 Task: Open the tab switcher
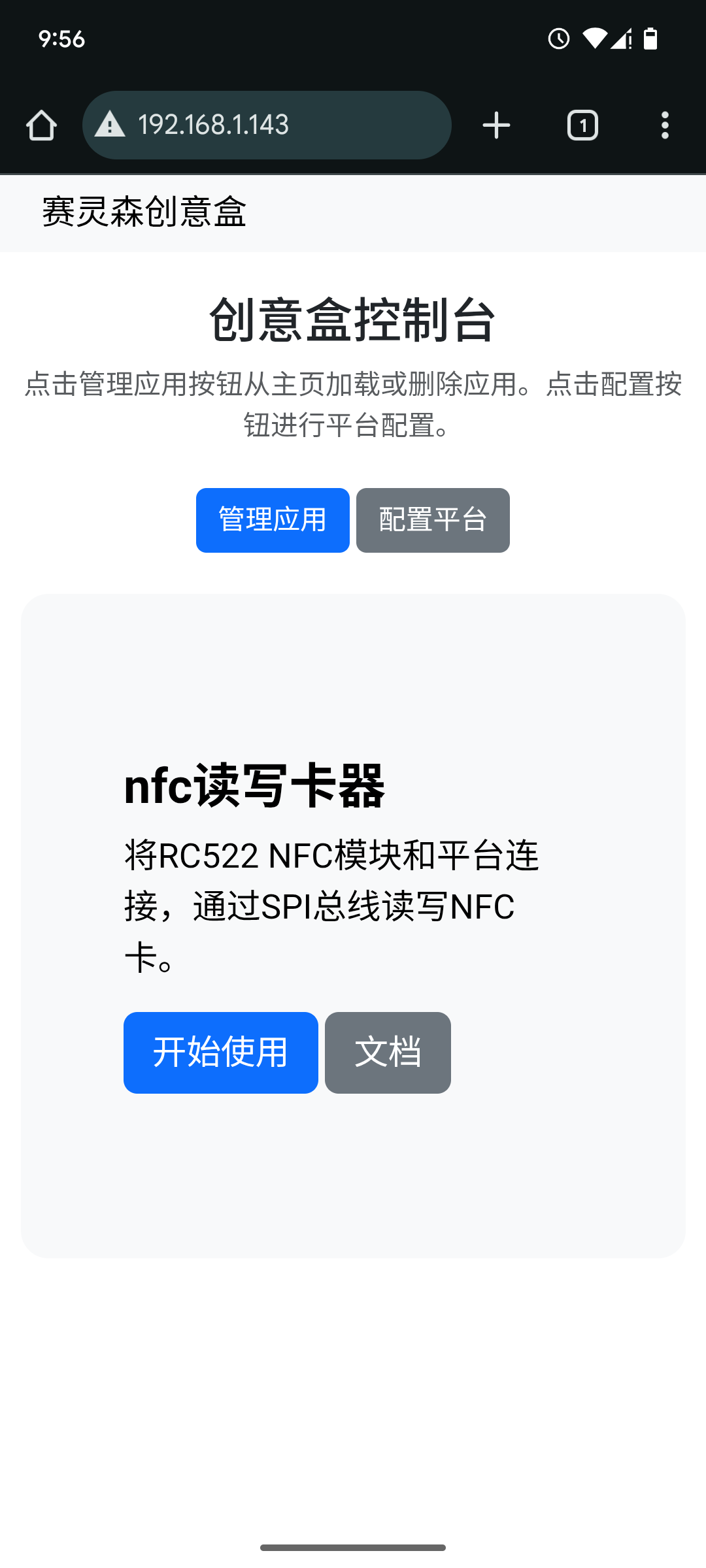click(582, 125)
